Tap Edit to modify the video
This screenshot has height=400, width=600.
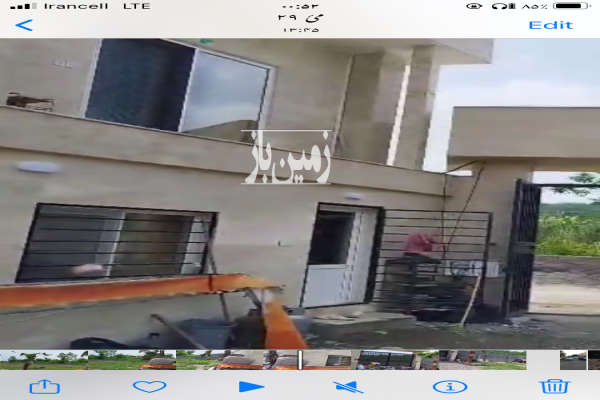(551, 25)
